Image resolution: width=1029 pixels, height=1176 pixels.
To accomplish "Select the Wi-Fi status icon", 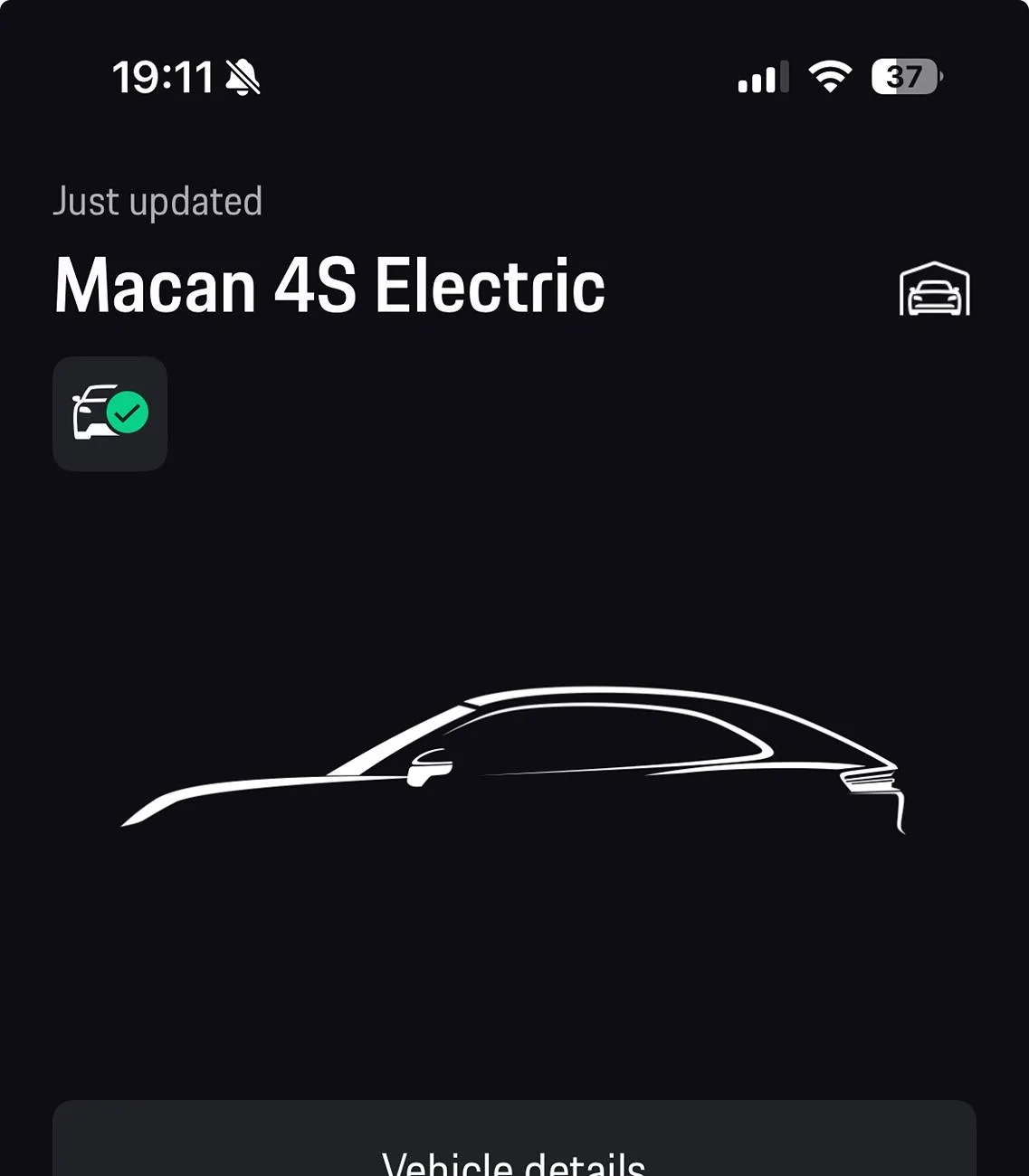I will (x=828, y=77).
